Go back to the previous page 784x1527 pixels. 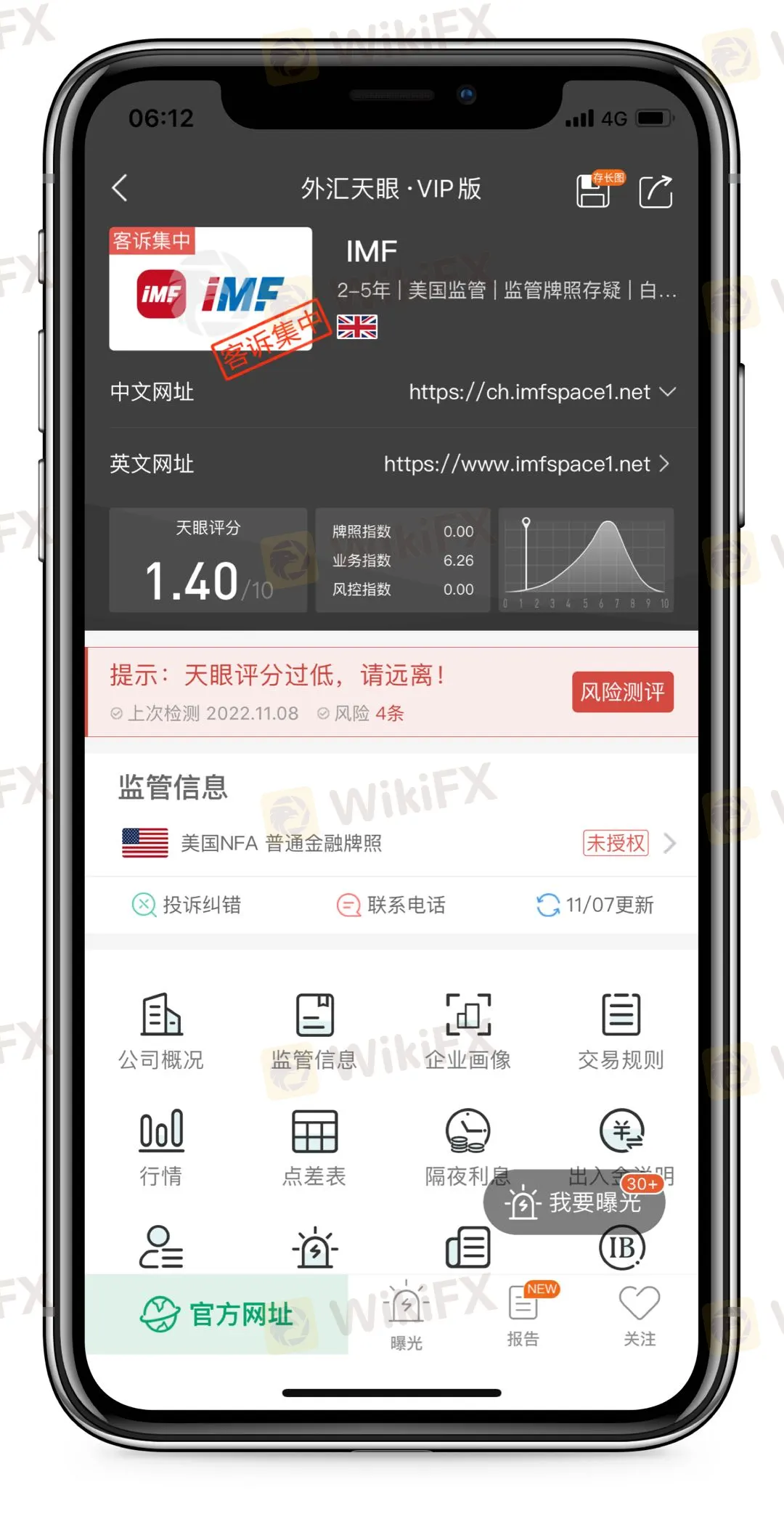tap(121, 188)
